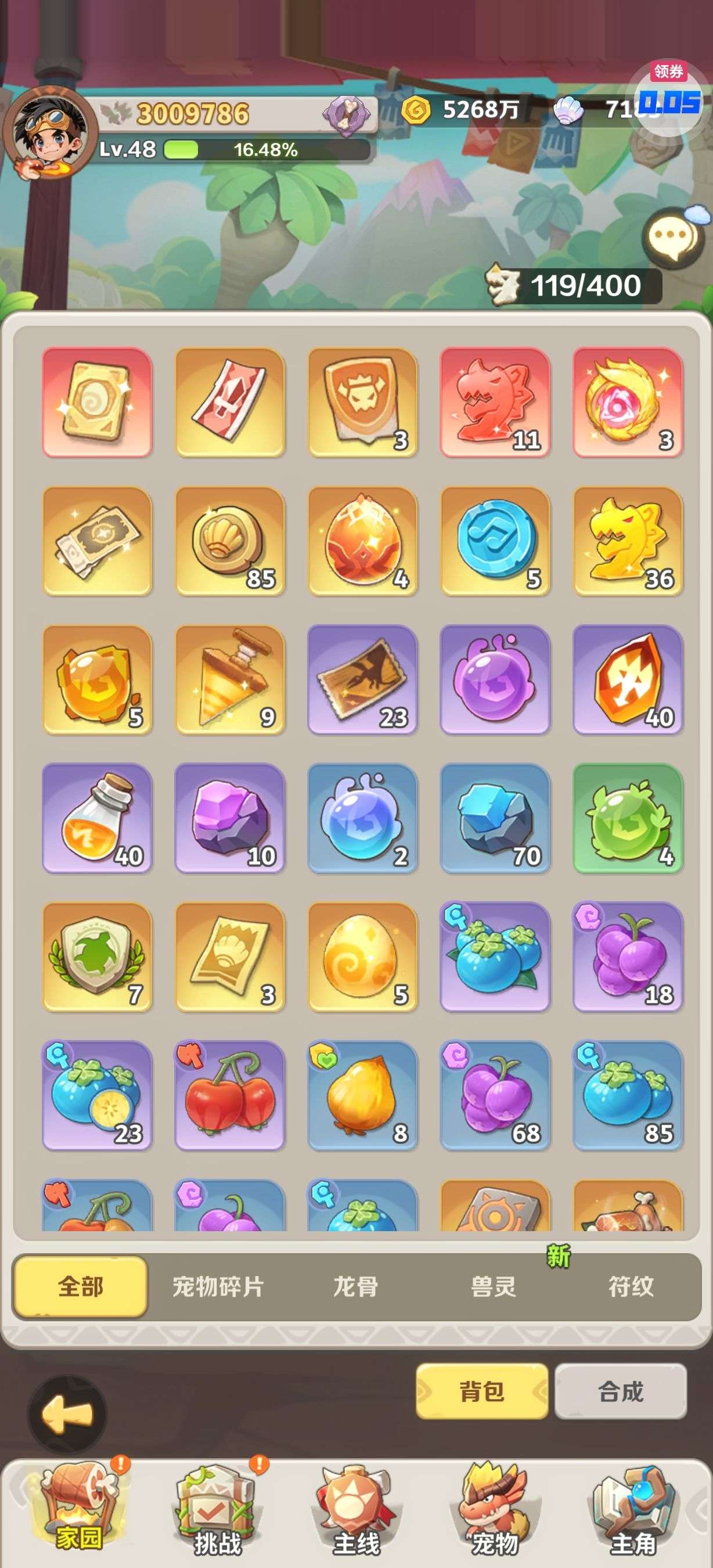Select the 全部 tab
The image size is (713, 1568).
point(80,1287)
